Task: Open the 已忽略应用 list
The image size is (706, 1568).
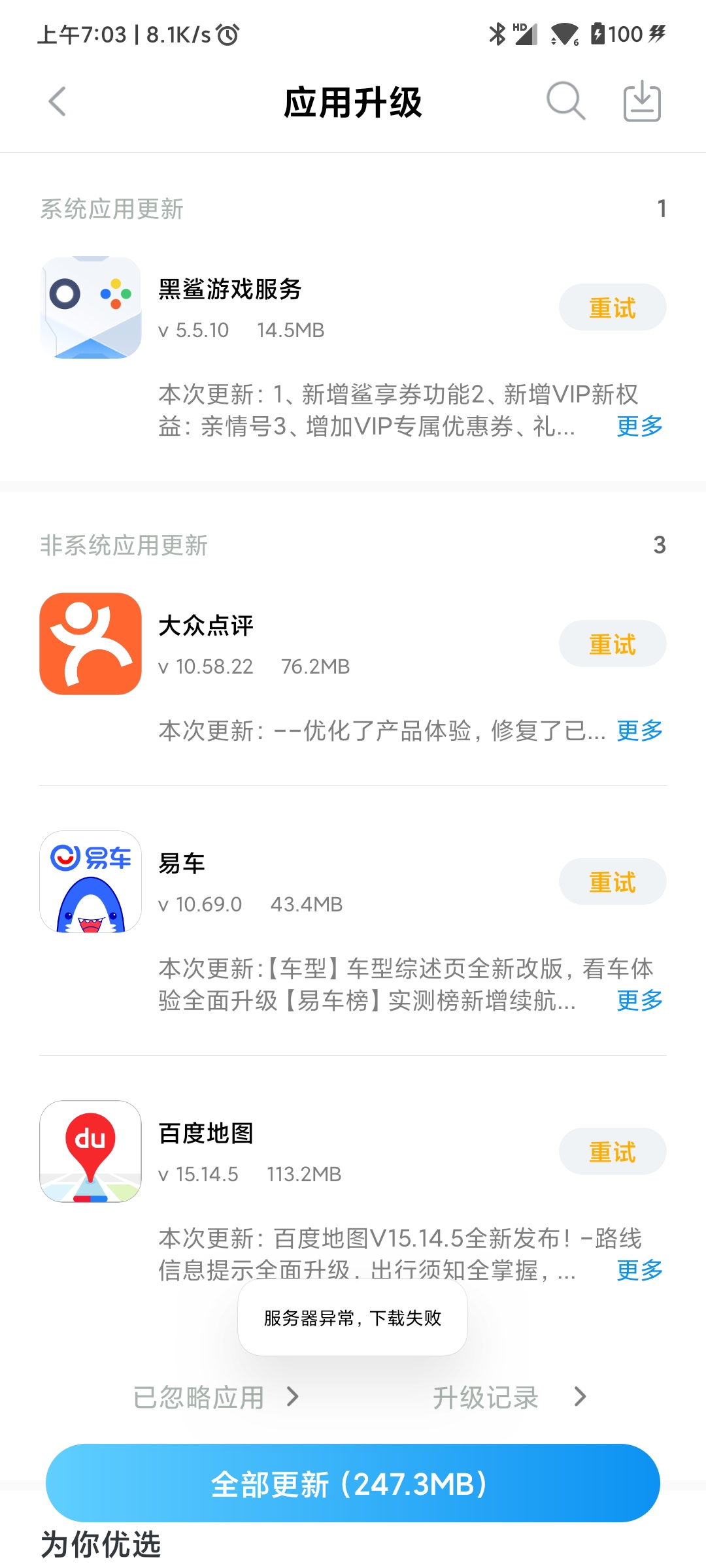Action: 216,1397
